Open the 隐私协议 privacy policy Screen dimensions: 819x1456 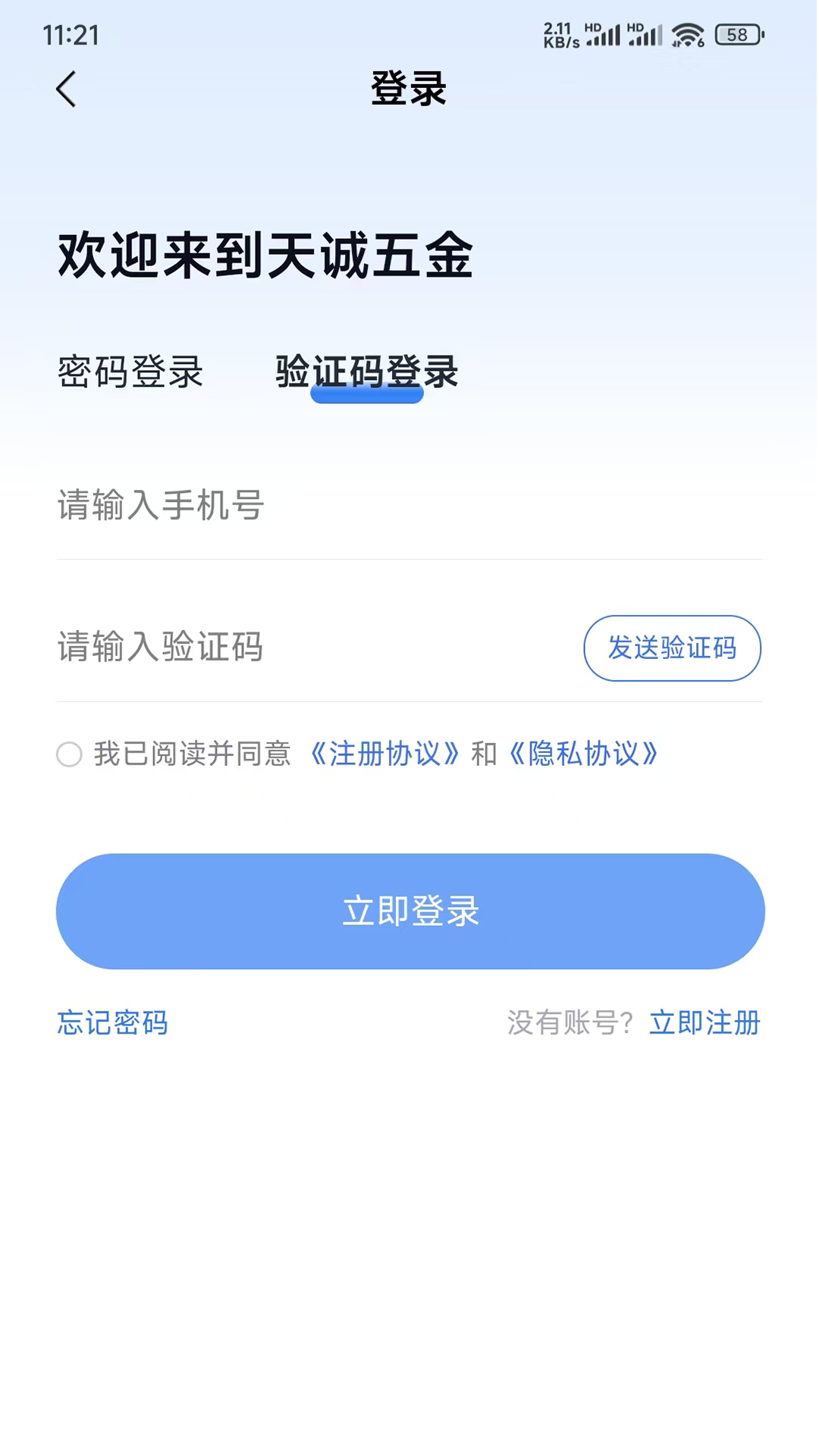tap(584, 755)
